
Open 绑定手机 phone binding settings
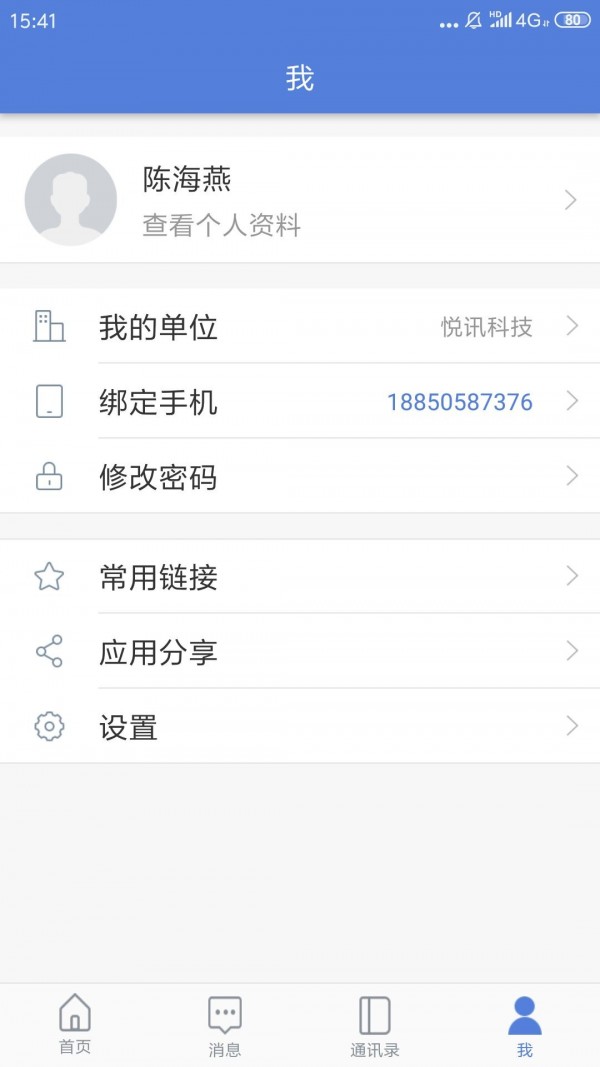(300, 402)
